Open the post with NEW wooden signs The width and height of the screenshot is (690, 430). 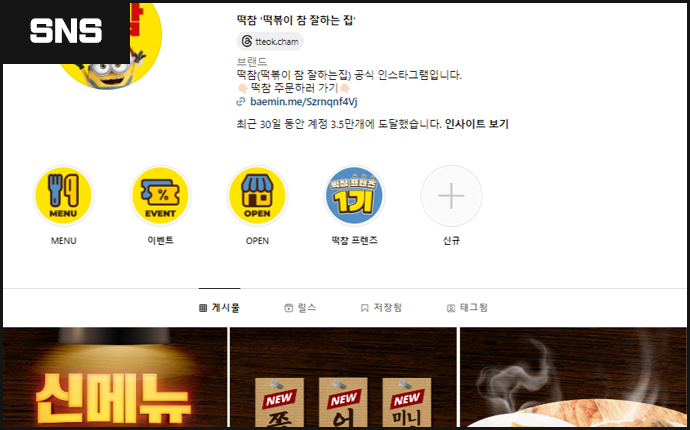pos(343,380)
